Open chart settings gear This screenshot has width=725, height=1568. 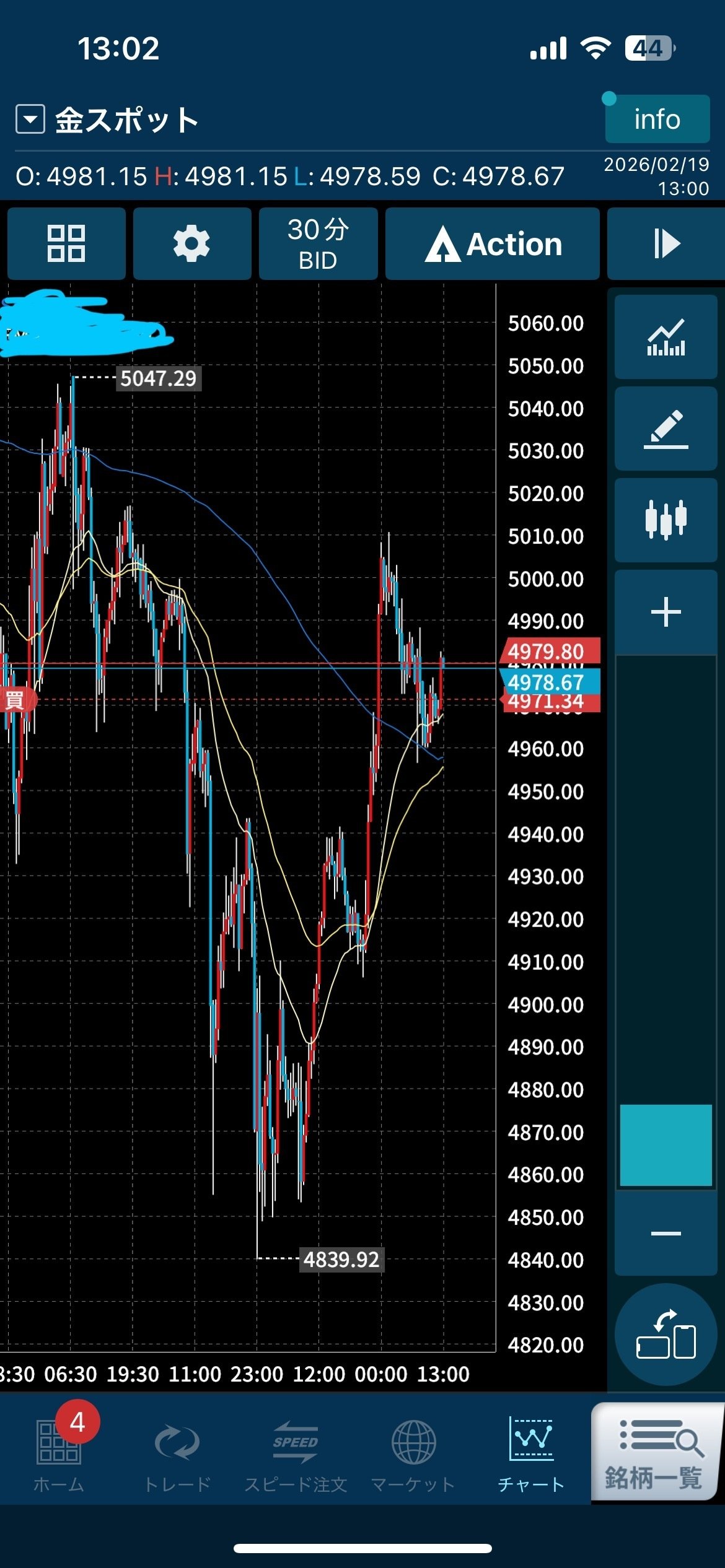192,243
